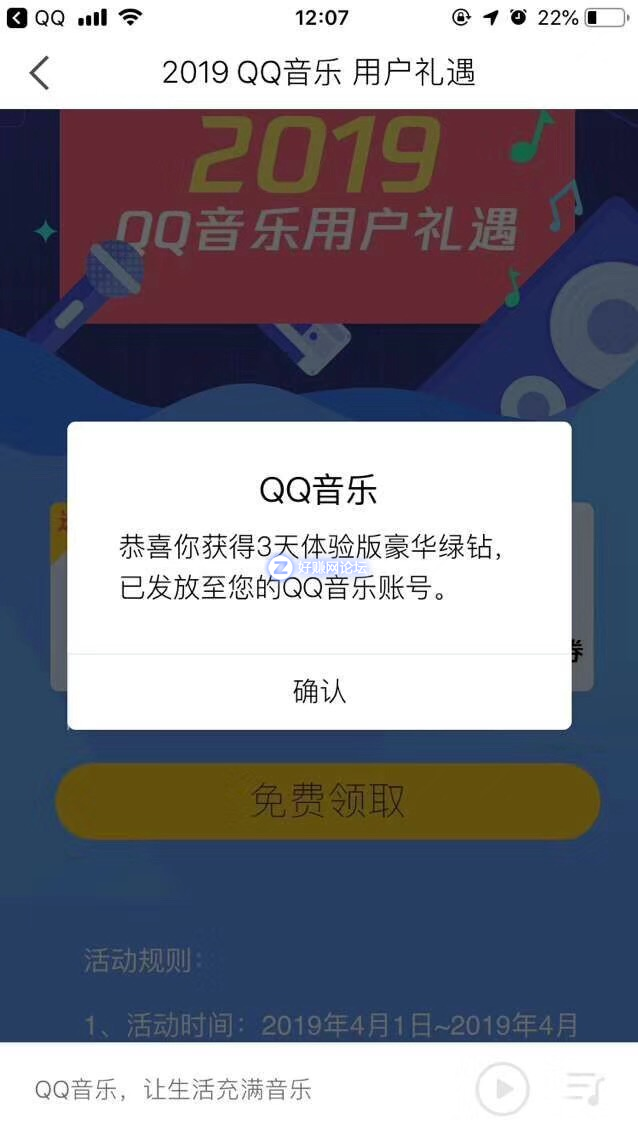Tap the 免费领取 button
The width and height of the screenshot is (638, 1136).
pyautogui.click(x=327, y=801)
